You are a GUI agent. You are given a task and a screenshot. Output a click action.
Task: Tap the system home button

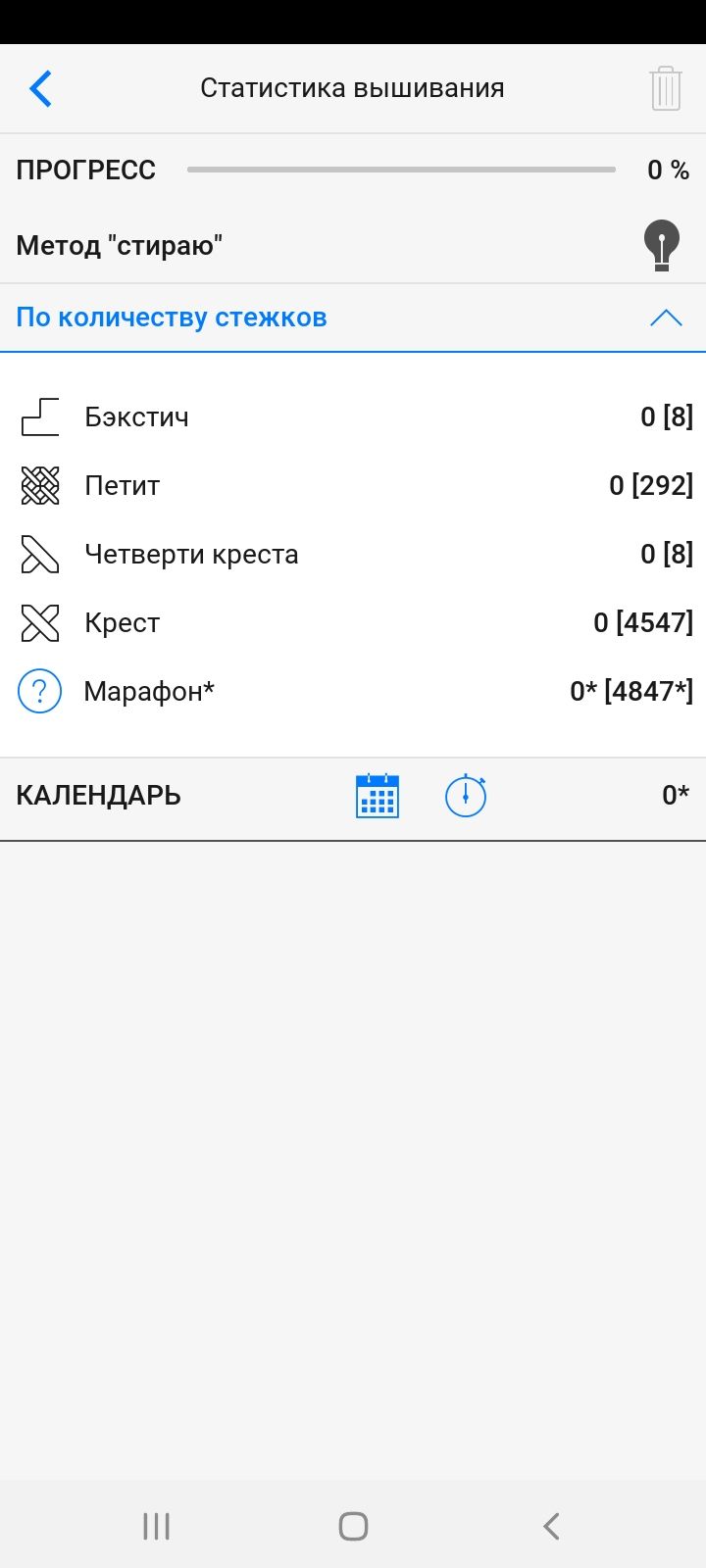click(353, 1526)
